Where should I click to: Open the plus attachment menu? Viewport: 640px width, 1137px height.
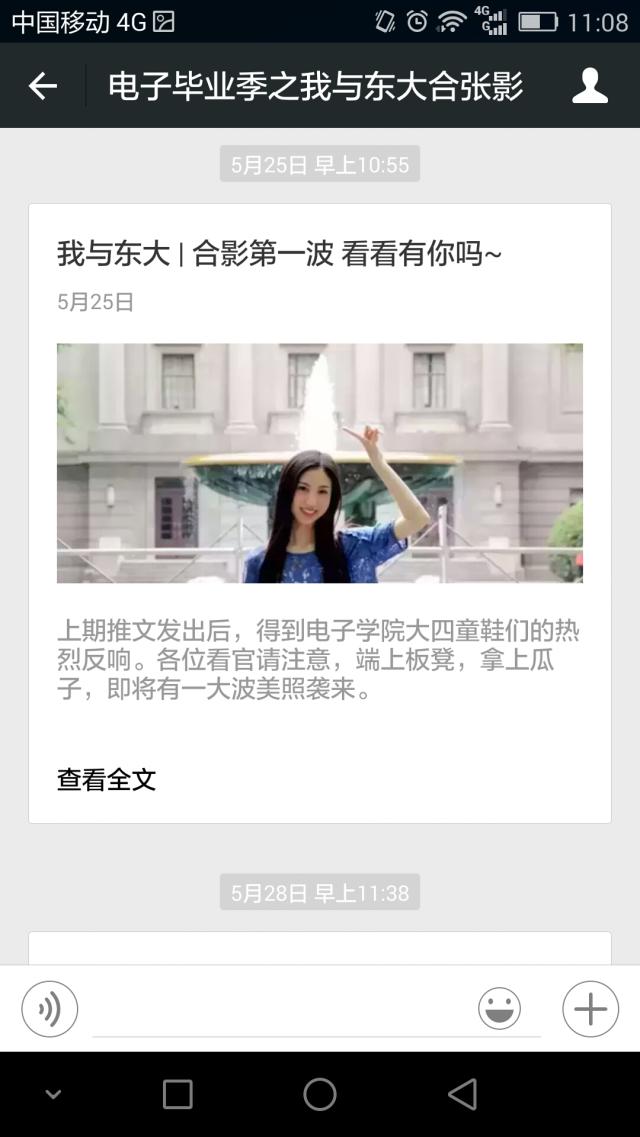pos(590,1009)
